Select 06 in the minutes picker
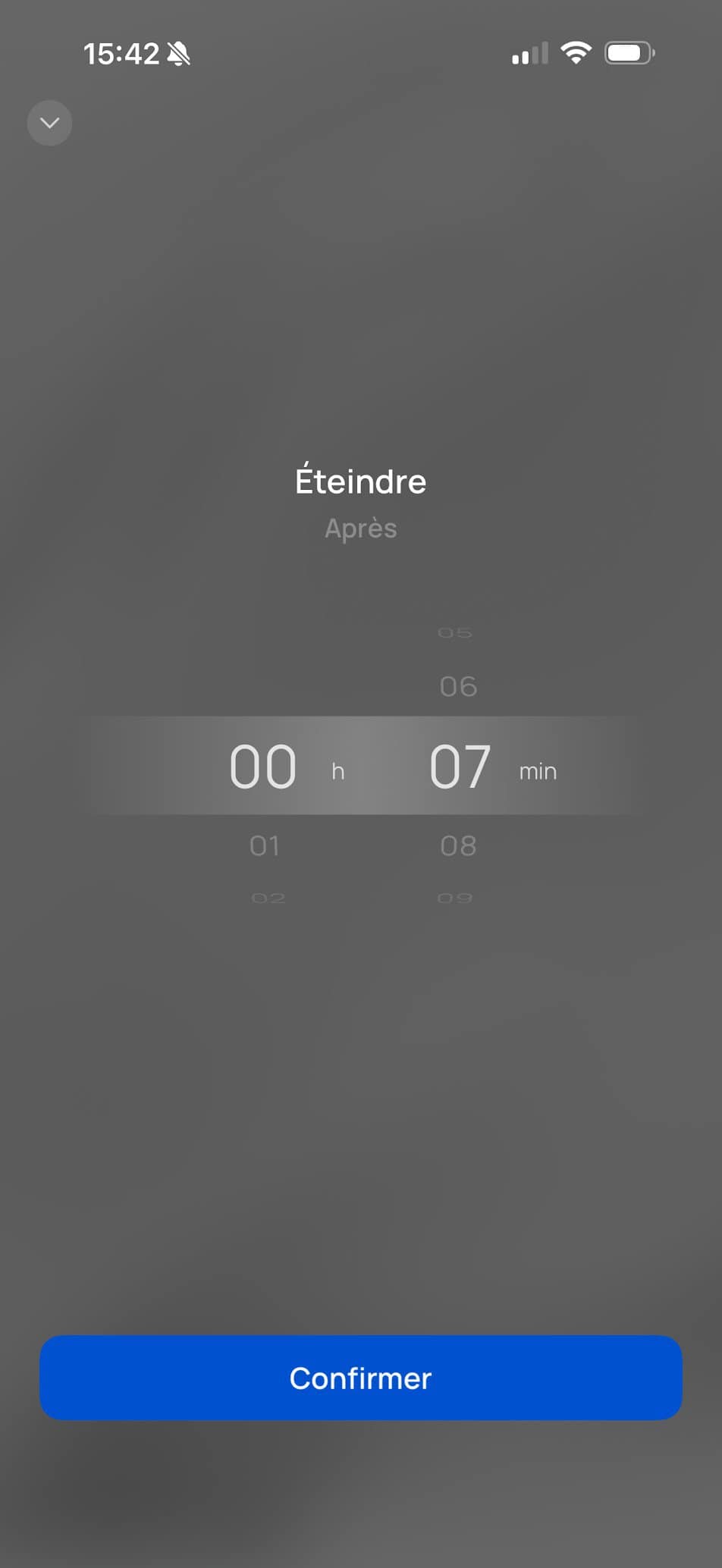722x1568 pixels. [458, 686]
